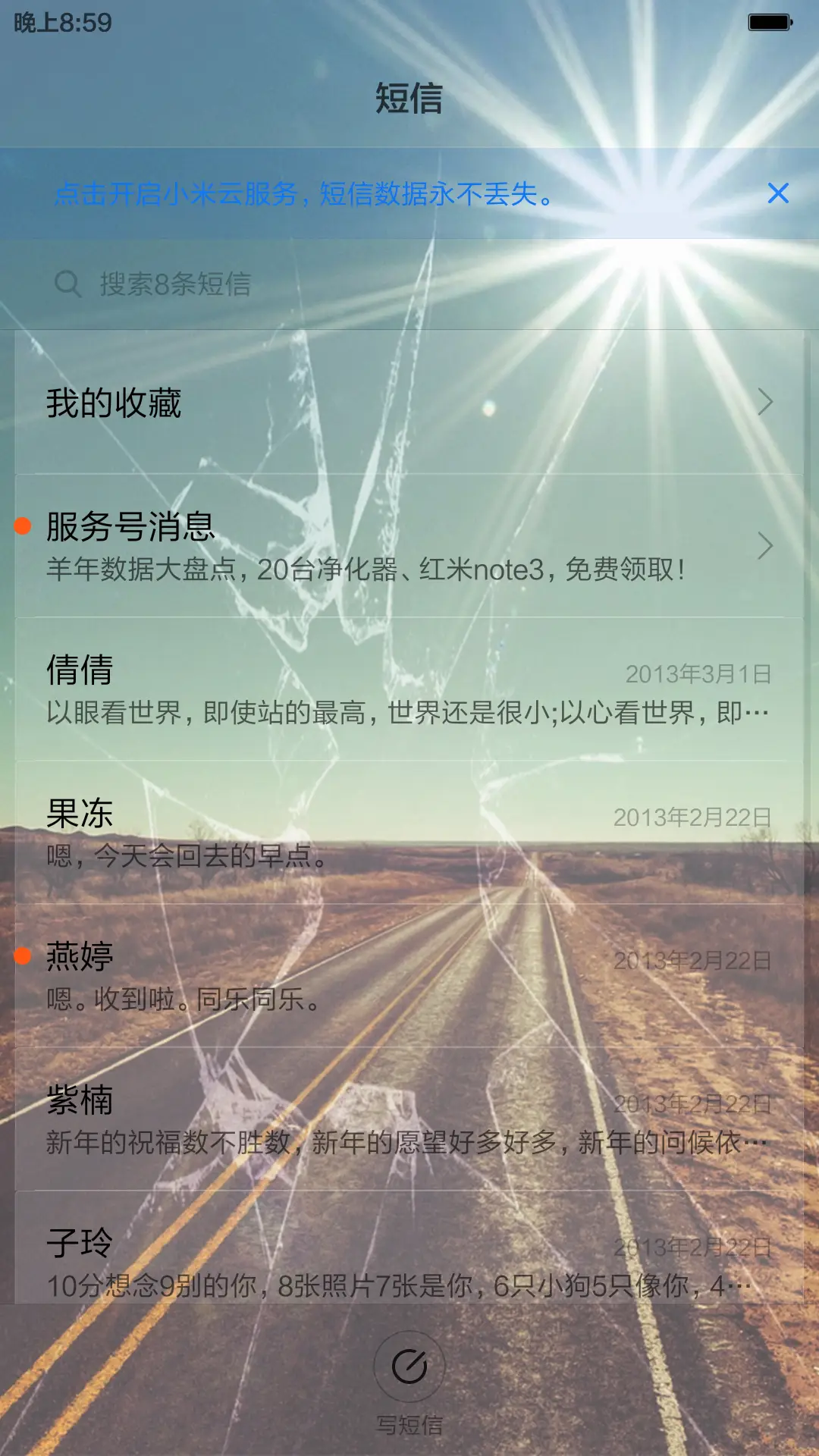
Task: Tap the 短信 title header
Action: (409, 97)
